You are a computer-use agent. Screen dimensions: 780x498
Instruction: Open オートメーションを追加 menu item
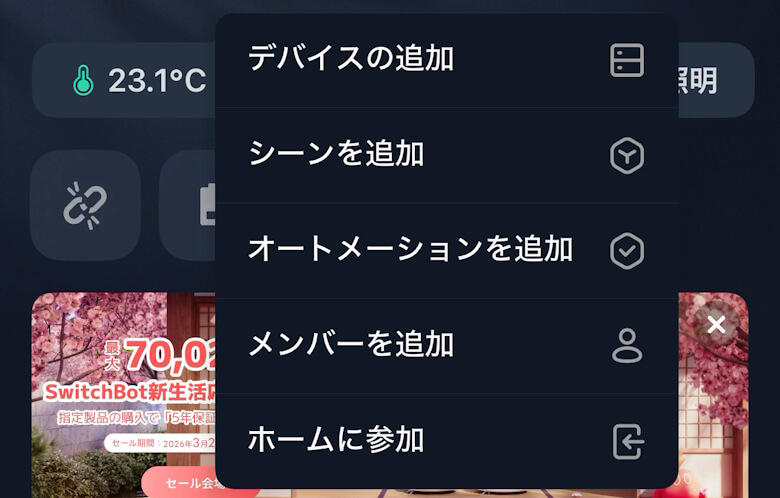446,250
